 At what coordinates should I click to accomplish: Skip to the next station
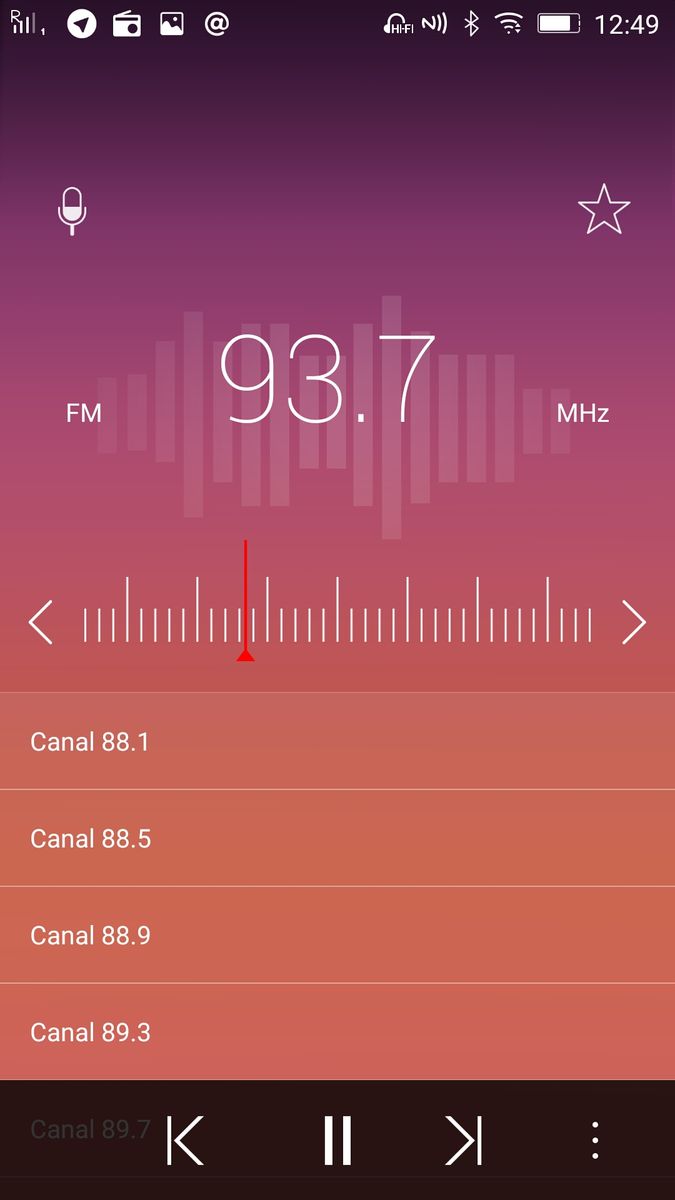464,1140
